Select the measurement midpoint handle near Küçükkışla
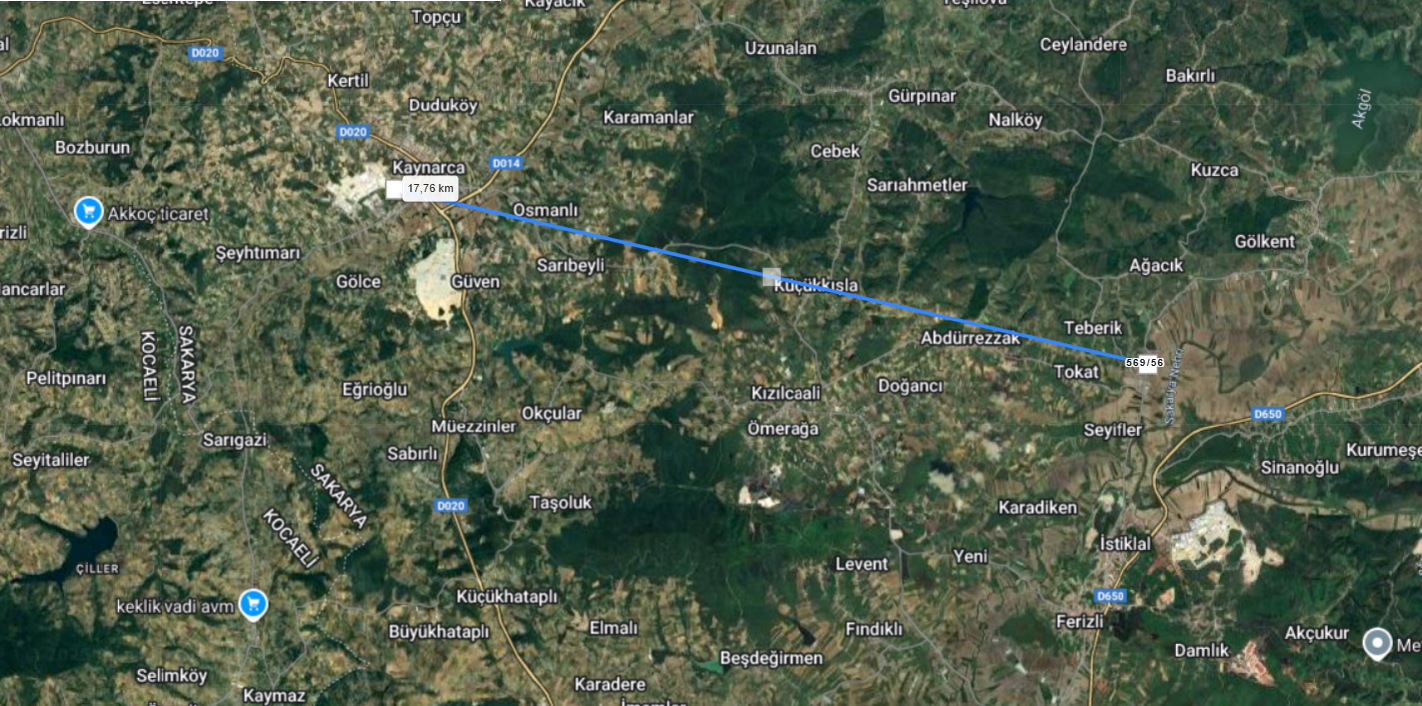The height and width of the screenshot is (706, 1422). pyautogui.click(x=771, y=277)
